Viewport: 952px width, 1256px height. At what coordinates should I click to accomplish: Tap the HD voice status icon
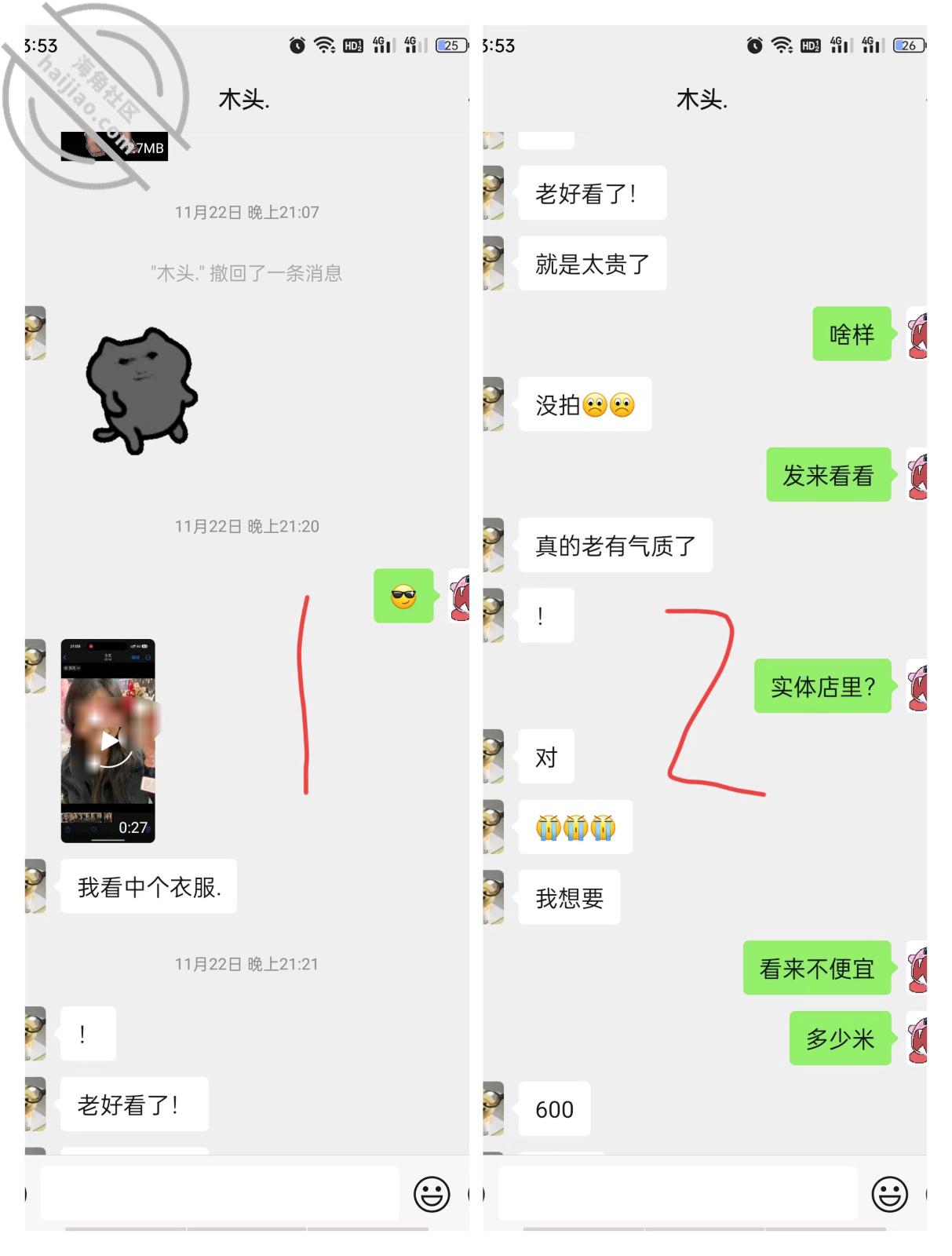[354, 46]
